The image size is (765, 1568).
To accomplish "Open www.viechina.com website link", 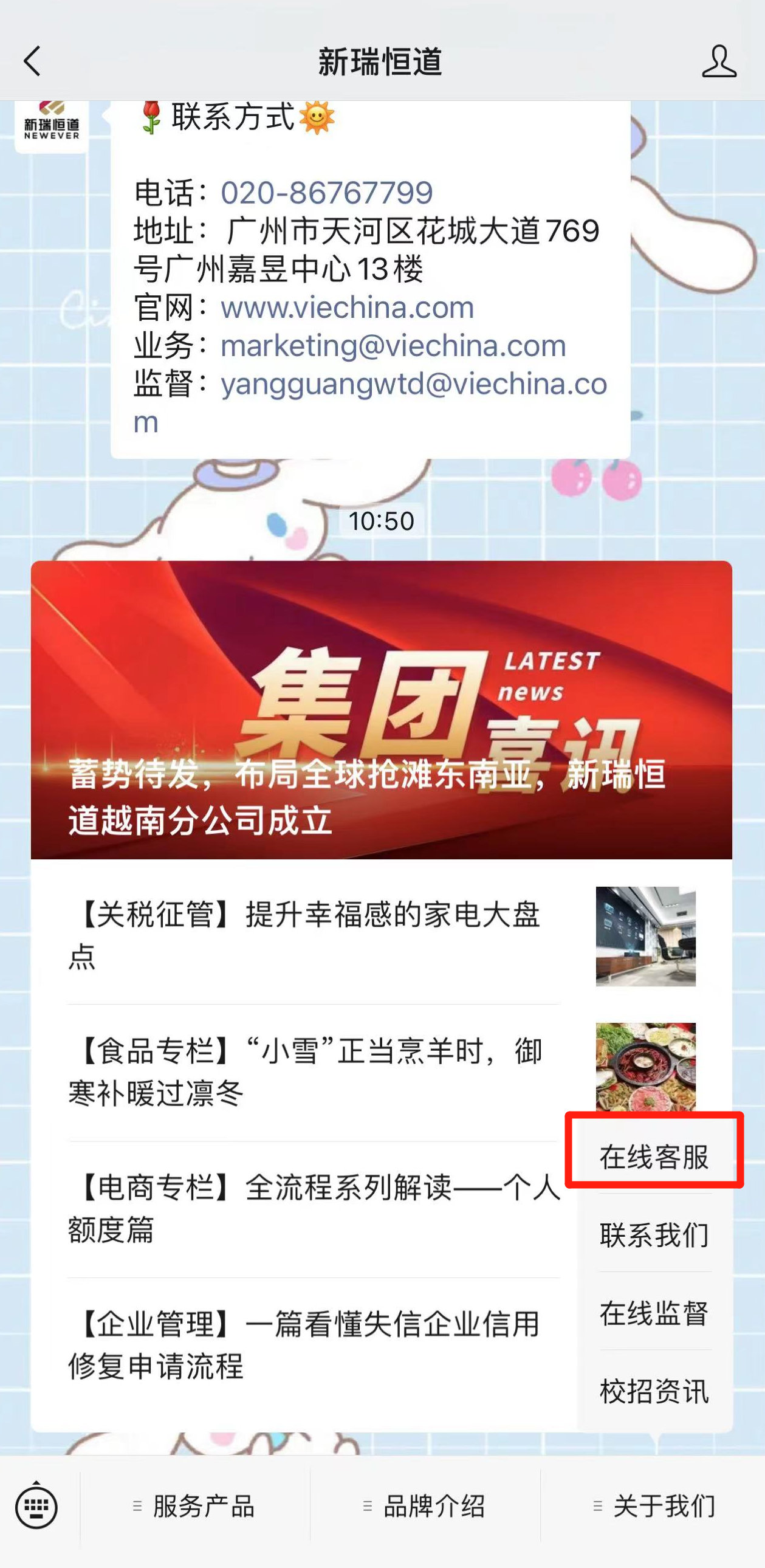I will point(347,308).
